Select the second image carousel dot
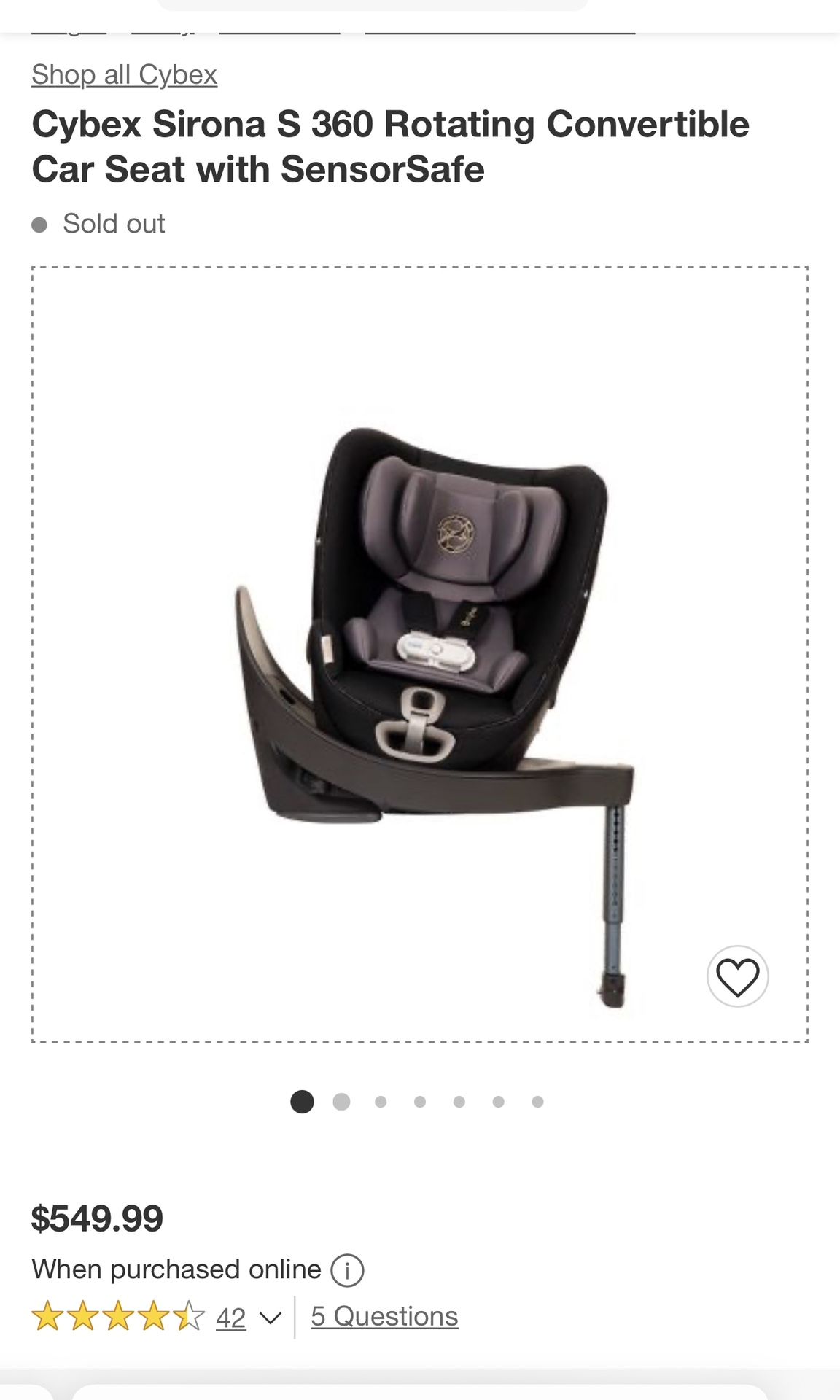The width and height of the screenshot is (840, 1400). [341, 1102]
